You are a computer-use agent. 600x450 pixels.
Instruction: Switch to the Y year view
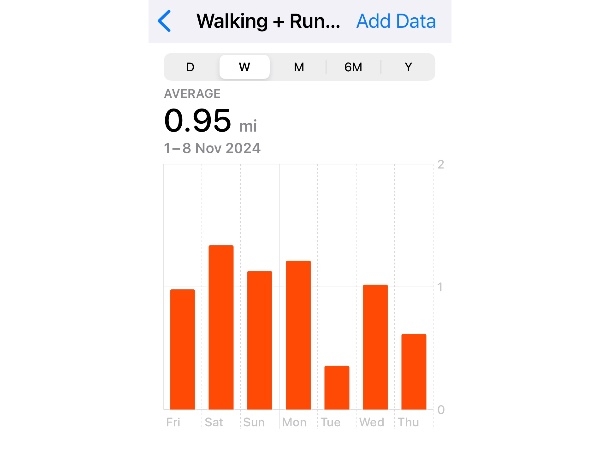click(x=408, y=67)
